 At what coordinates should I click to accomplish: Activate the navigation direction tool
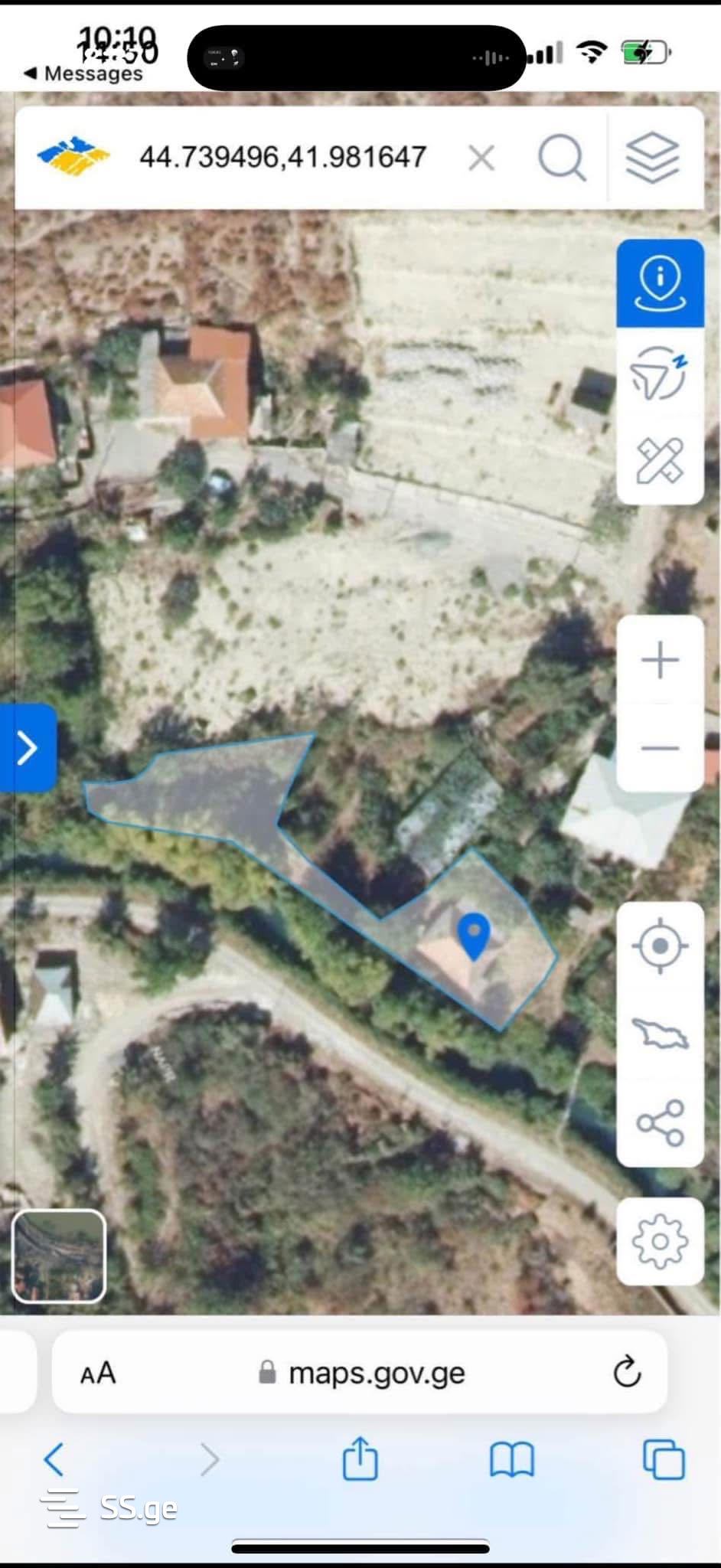[x=660, y=374]
